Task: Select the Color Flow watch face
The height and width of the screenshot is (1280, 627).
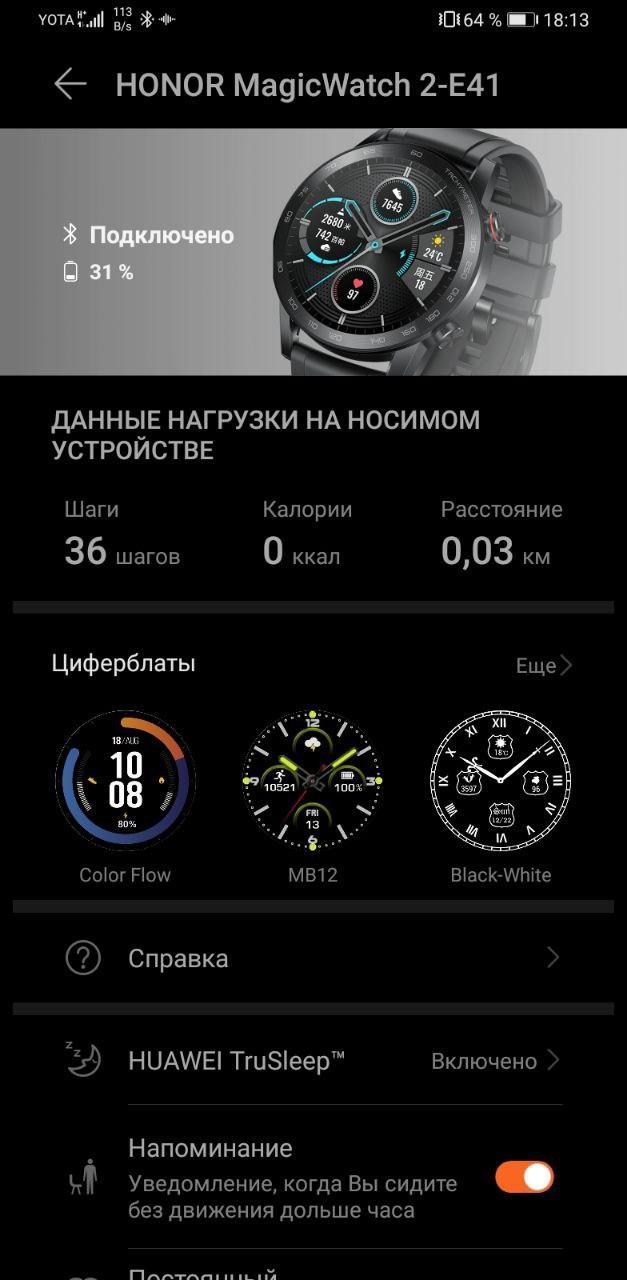Action: click(125, 780)
